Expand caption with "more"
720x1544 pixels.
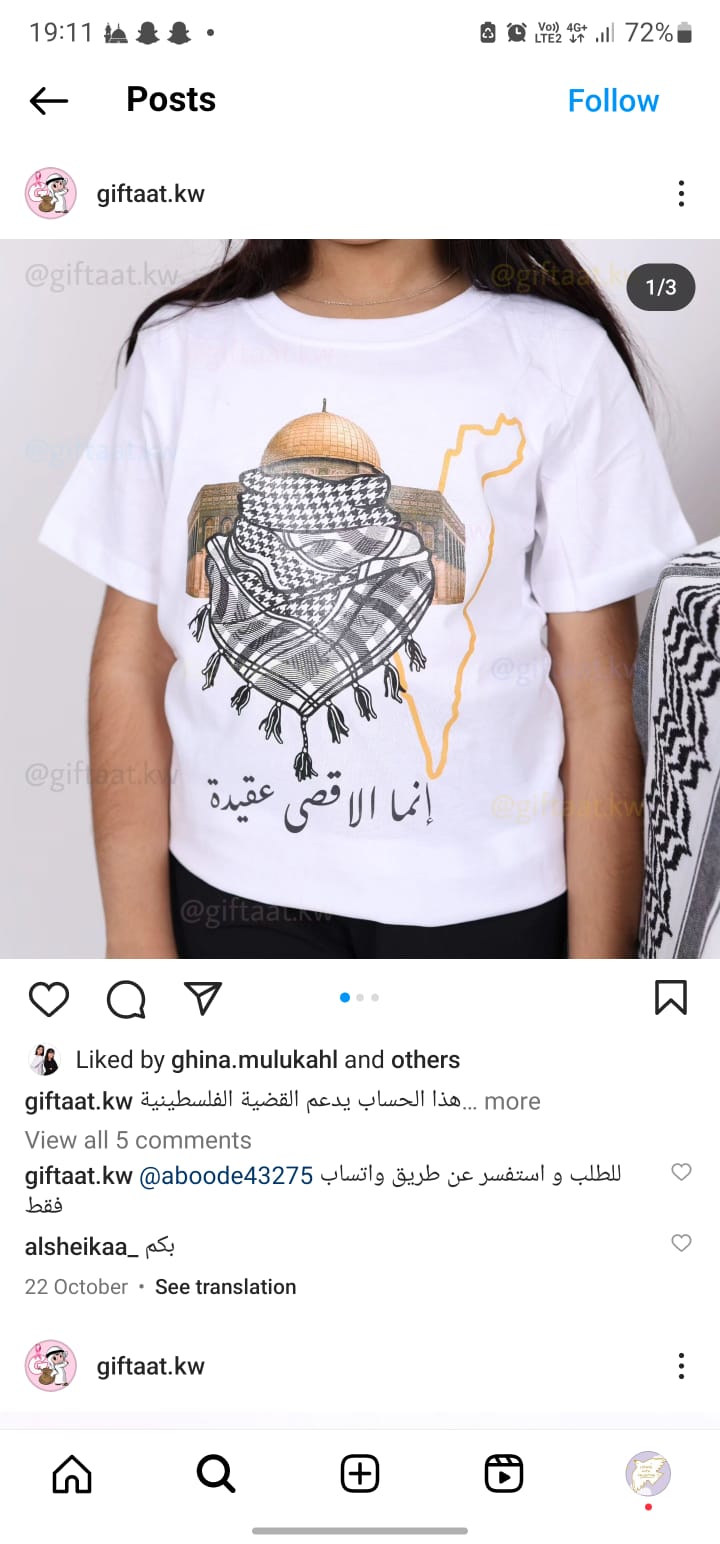click(x=512, y=1101)
